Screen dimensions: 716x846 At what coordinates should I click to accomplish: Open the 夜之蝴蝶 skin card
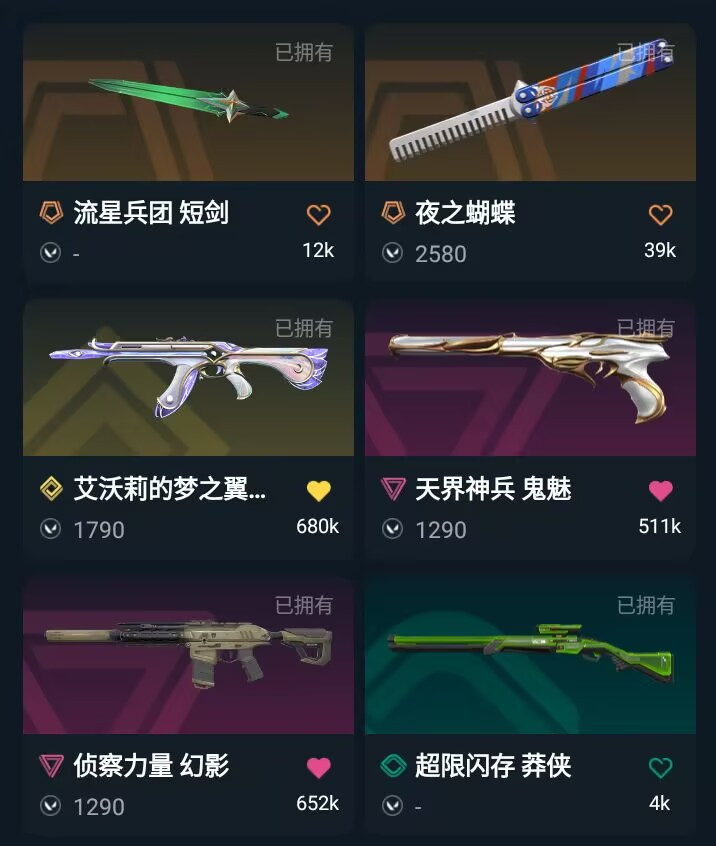pos(530,108)
